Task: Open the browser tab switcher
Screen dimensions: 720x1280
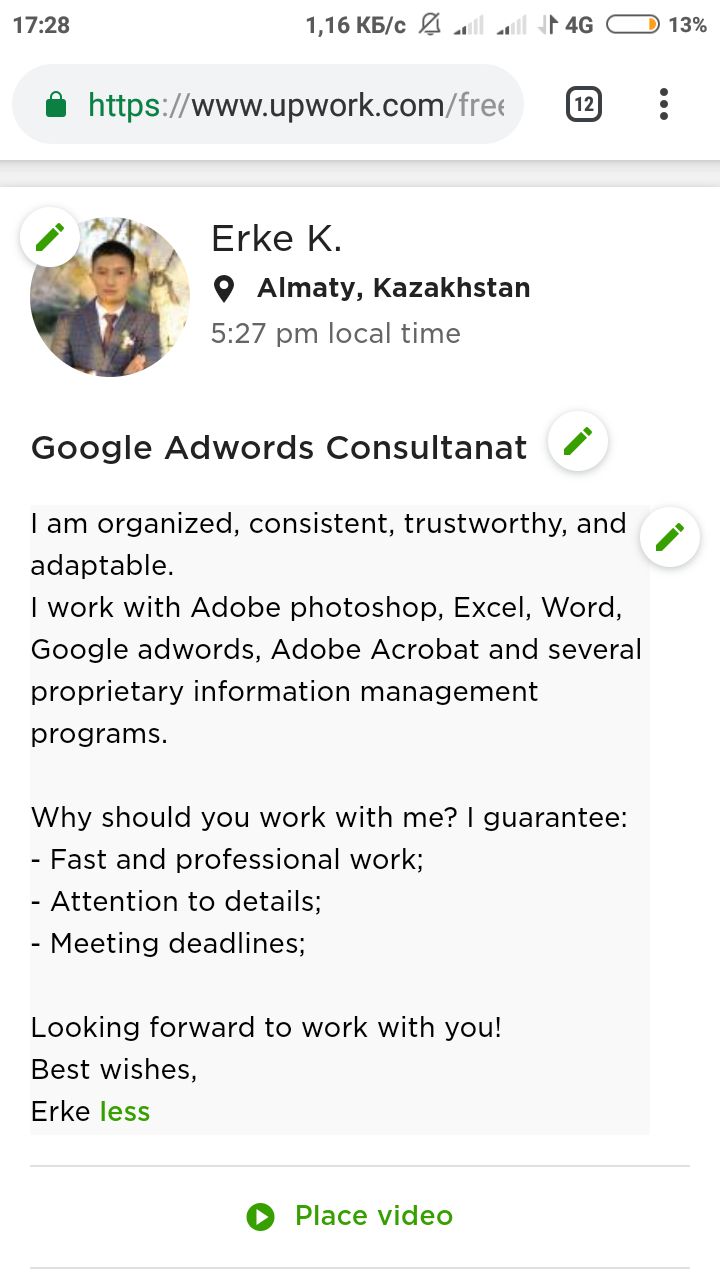Action: (x=584, y=104)
